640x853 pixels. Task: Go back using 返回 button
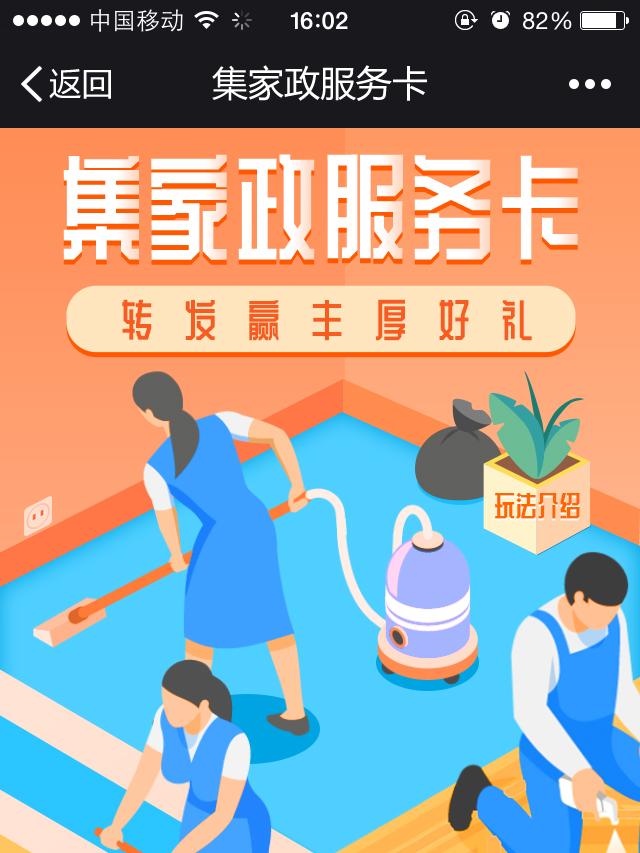(x=66, y=85)
